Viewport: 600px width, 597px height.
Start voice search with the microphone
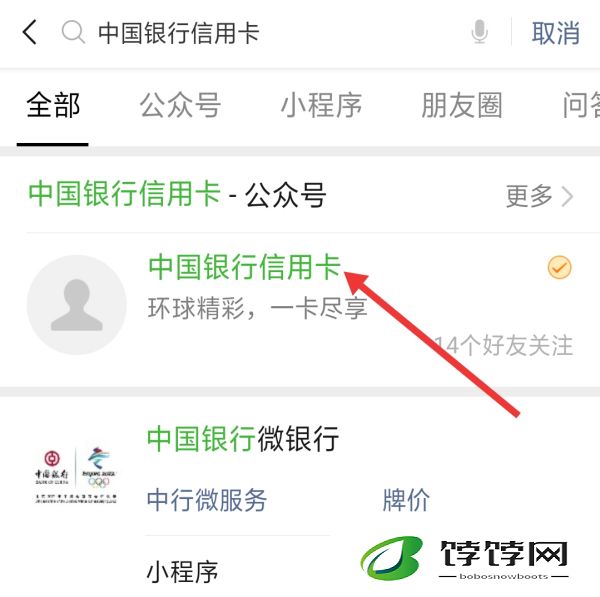(480, 33)
